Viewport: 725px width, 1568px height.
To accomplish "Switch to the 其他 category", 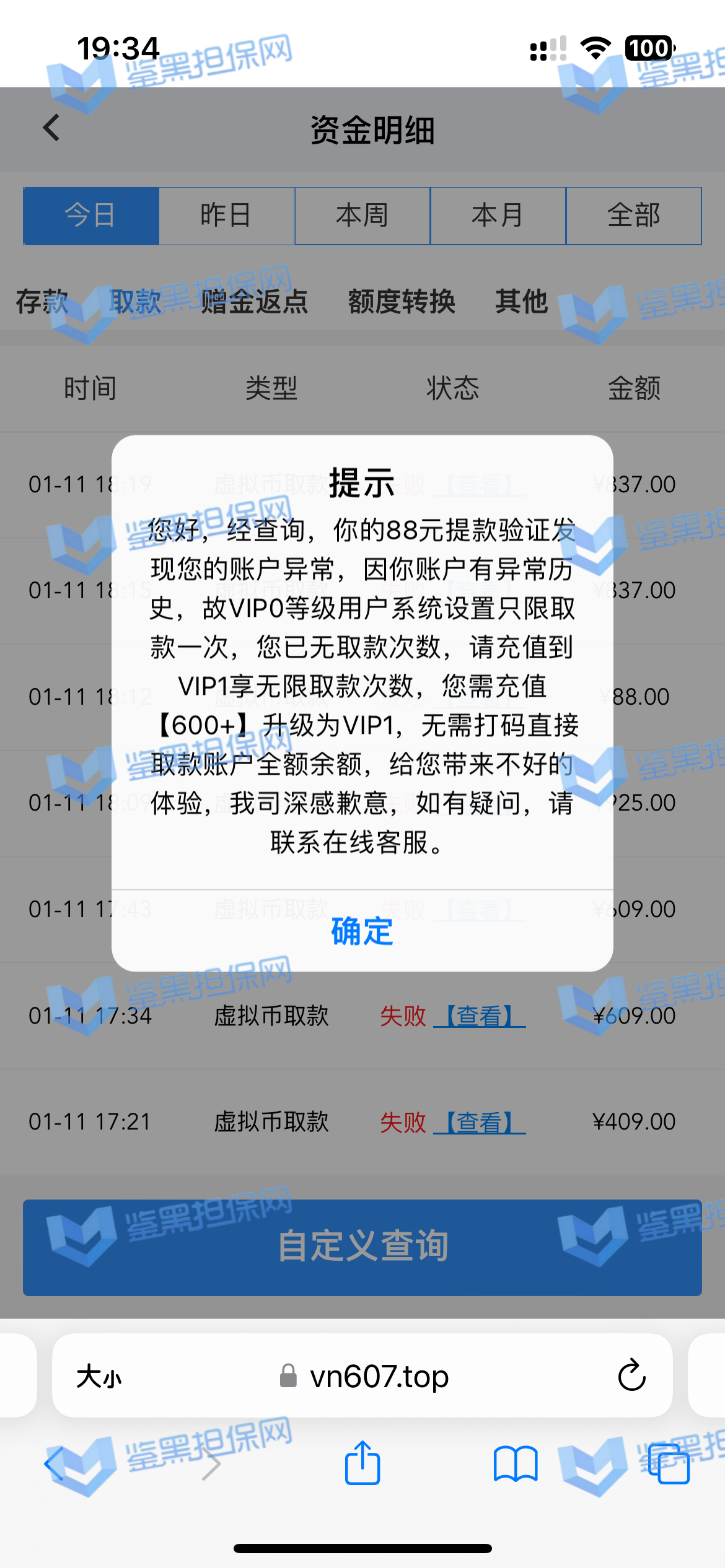I will [x=521, y=302].
